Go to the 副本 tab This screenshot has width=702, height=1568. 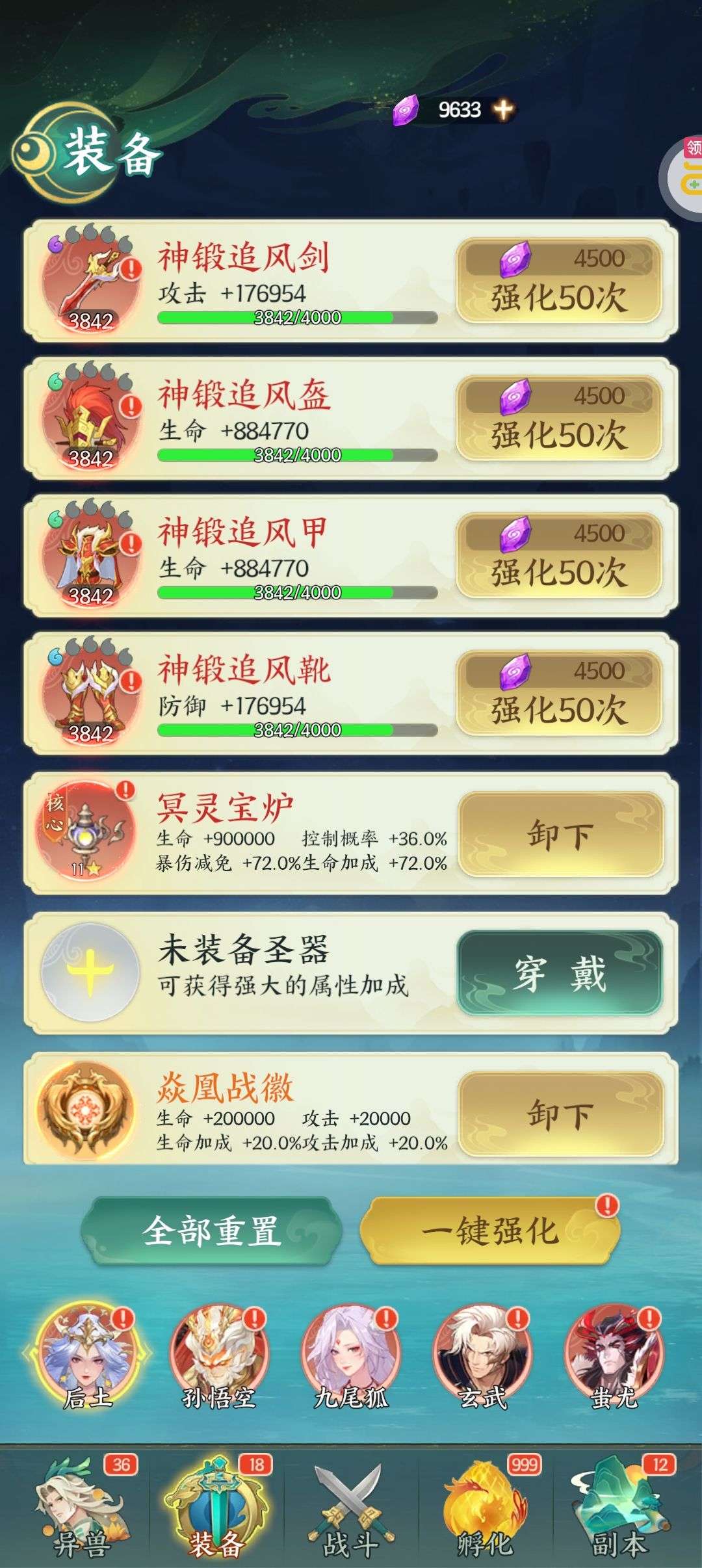click(x=619, y=1509)
